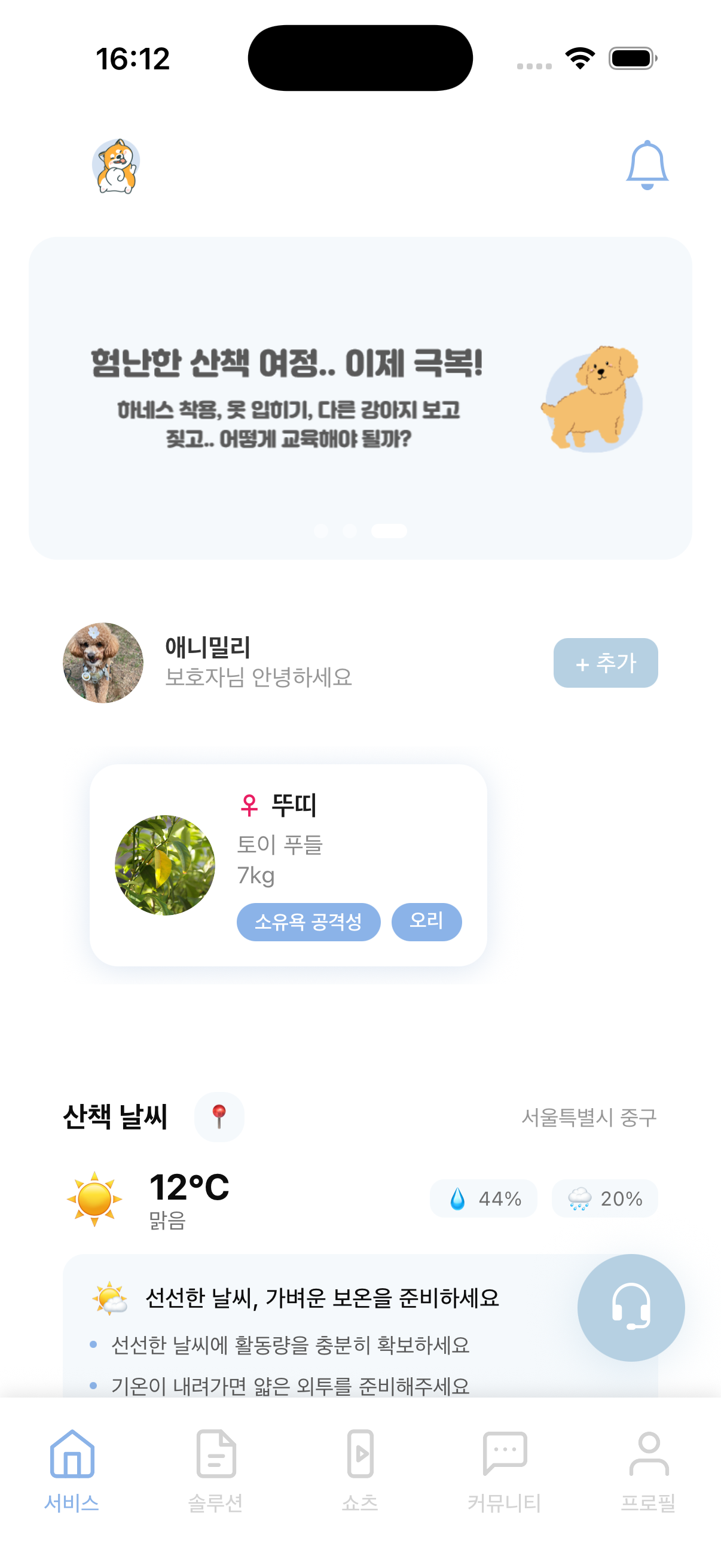Switch to the 솔루션 tab
This screenshot has width=721, height=1568.
point(216,1473)
